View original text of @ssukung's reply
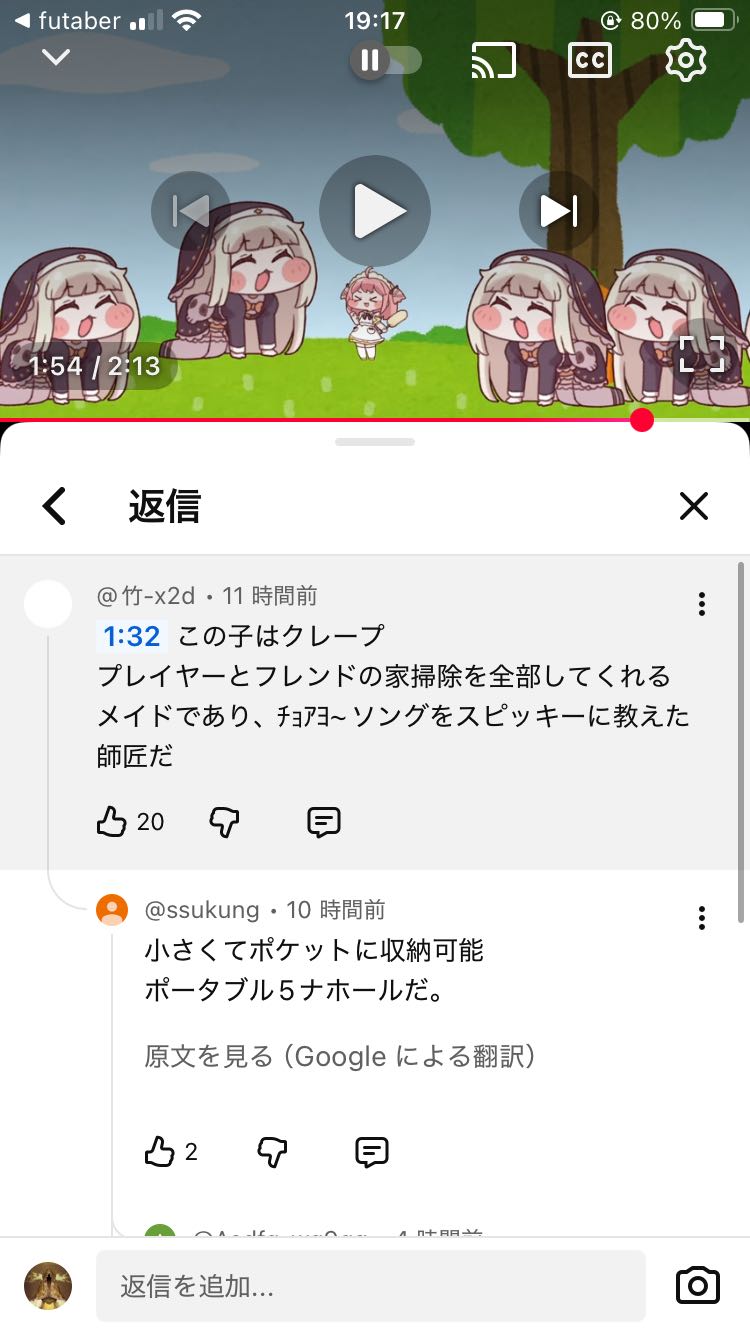 click(340, 1057)
